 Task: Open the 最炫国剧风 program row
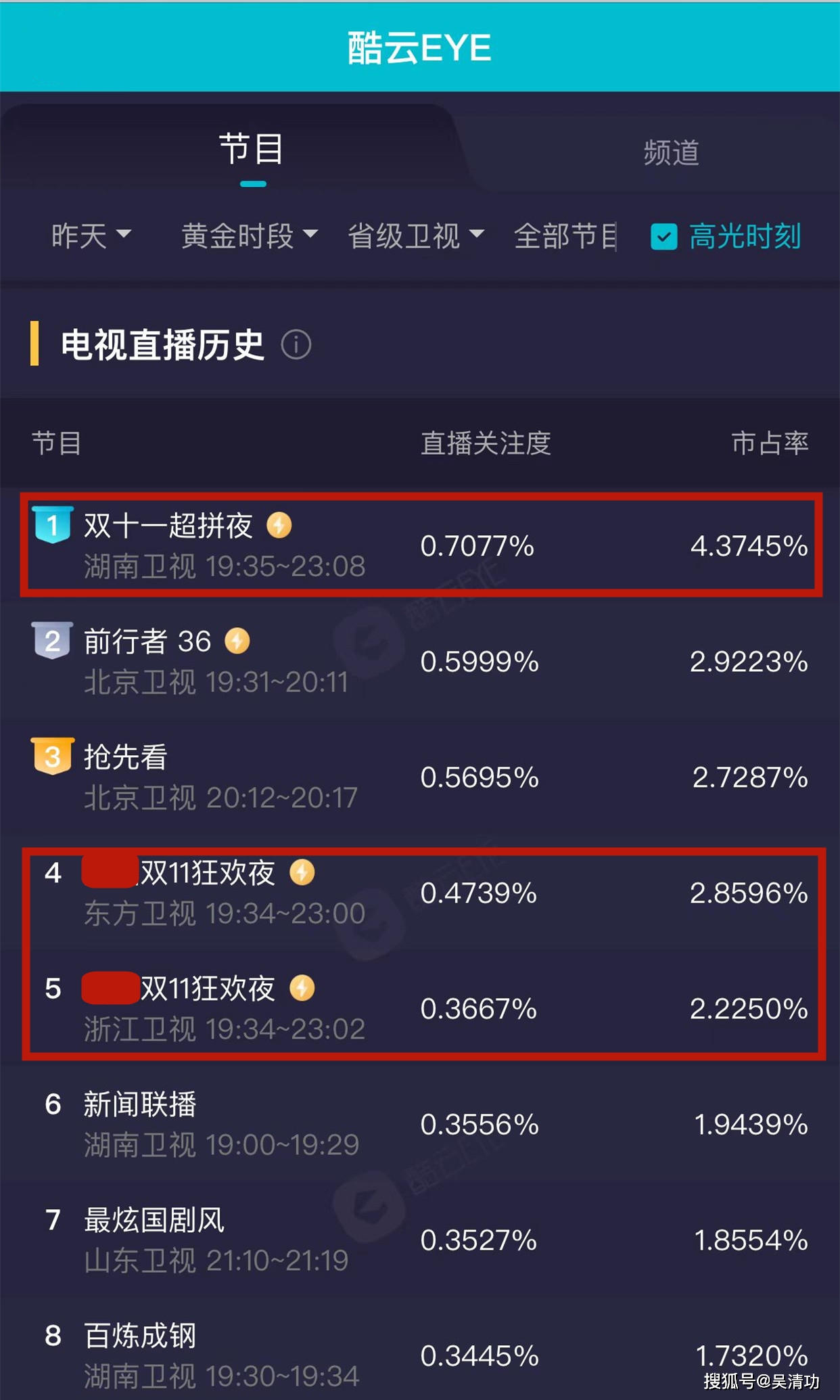(420, 1240)
